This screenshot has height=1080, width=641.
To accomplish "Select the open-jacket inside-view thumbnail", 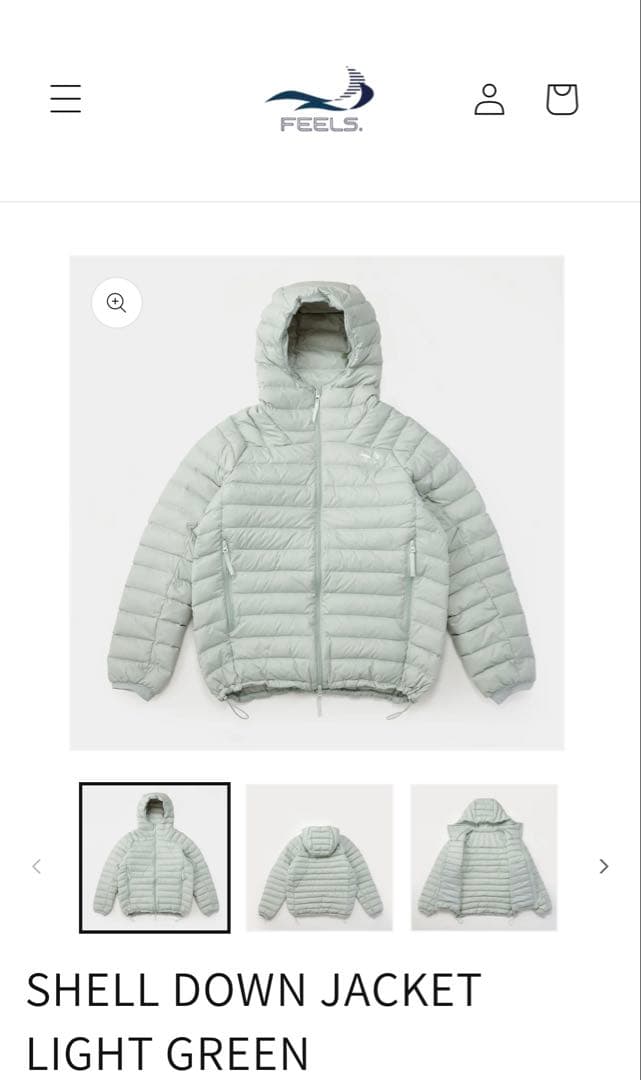I will [x=484, y=858].
